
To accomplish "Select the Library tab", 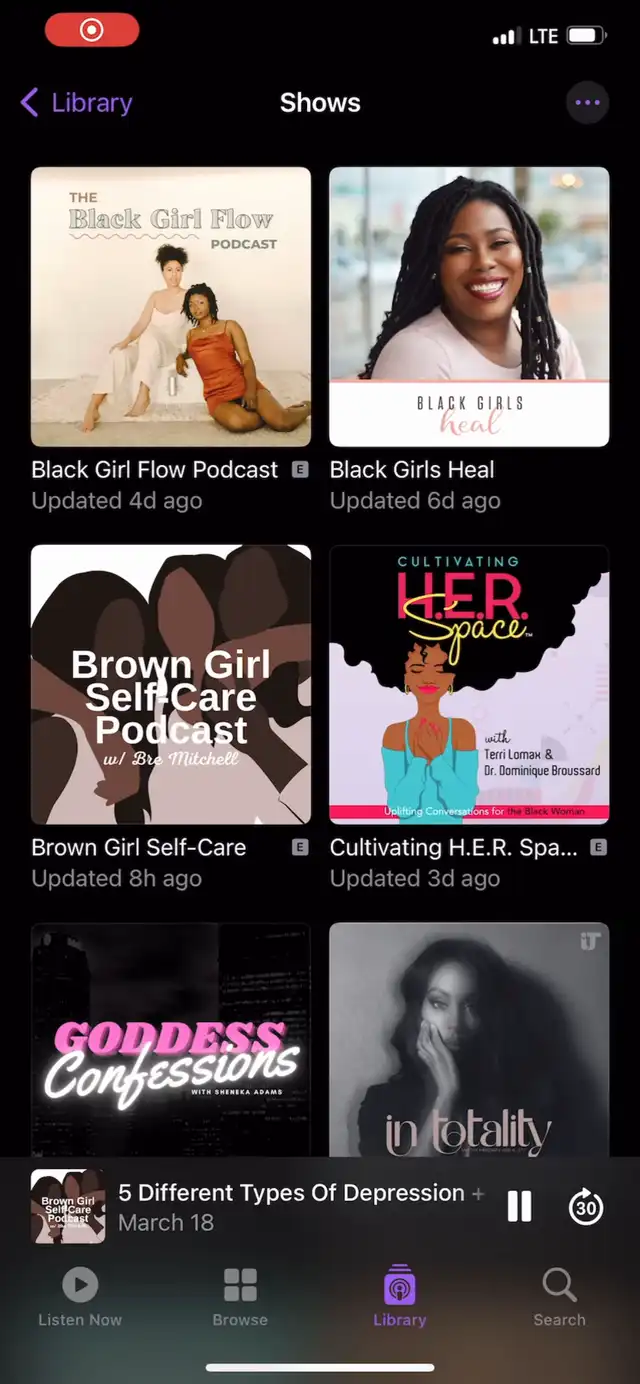I will pyautogui.click(x=400, y=1296).
